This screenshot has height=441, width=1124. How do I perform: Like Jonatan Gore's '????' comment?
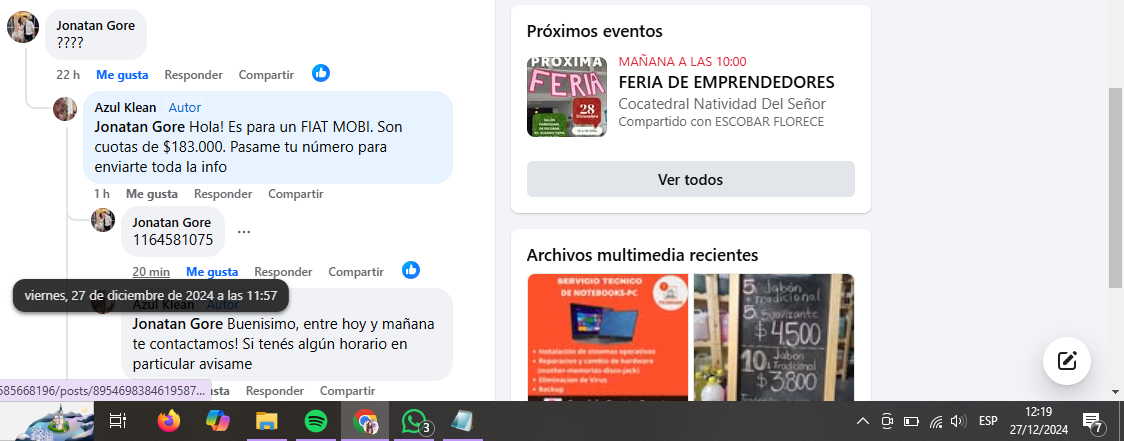click(122, 74)
